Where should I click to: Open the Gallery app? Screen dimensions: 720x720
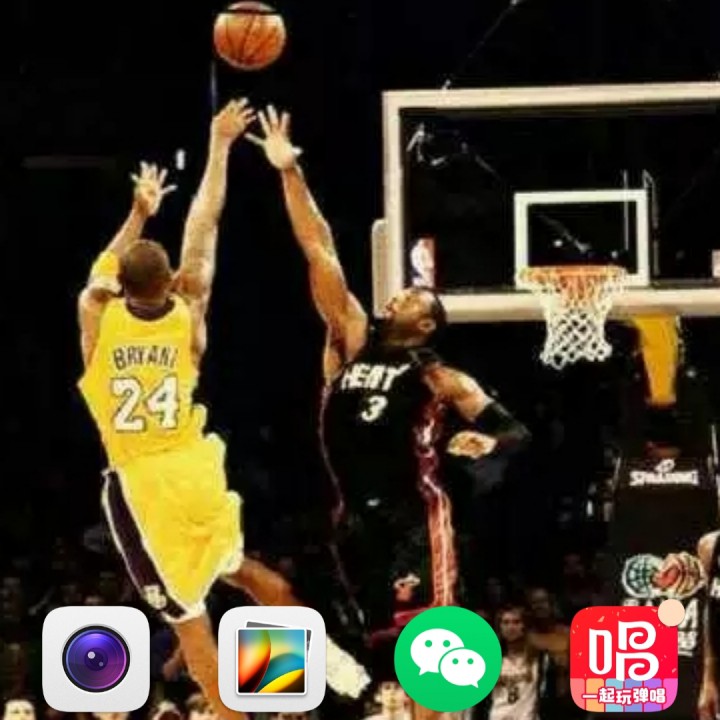pyautogui.click(x=272, y=659)
